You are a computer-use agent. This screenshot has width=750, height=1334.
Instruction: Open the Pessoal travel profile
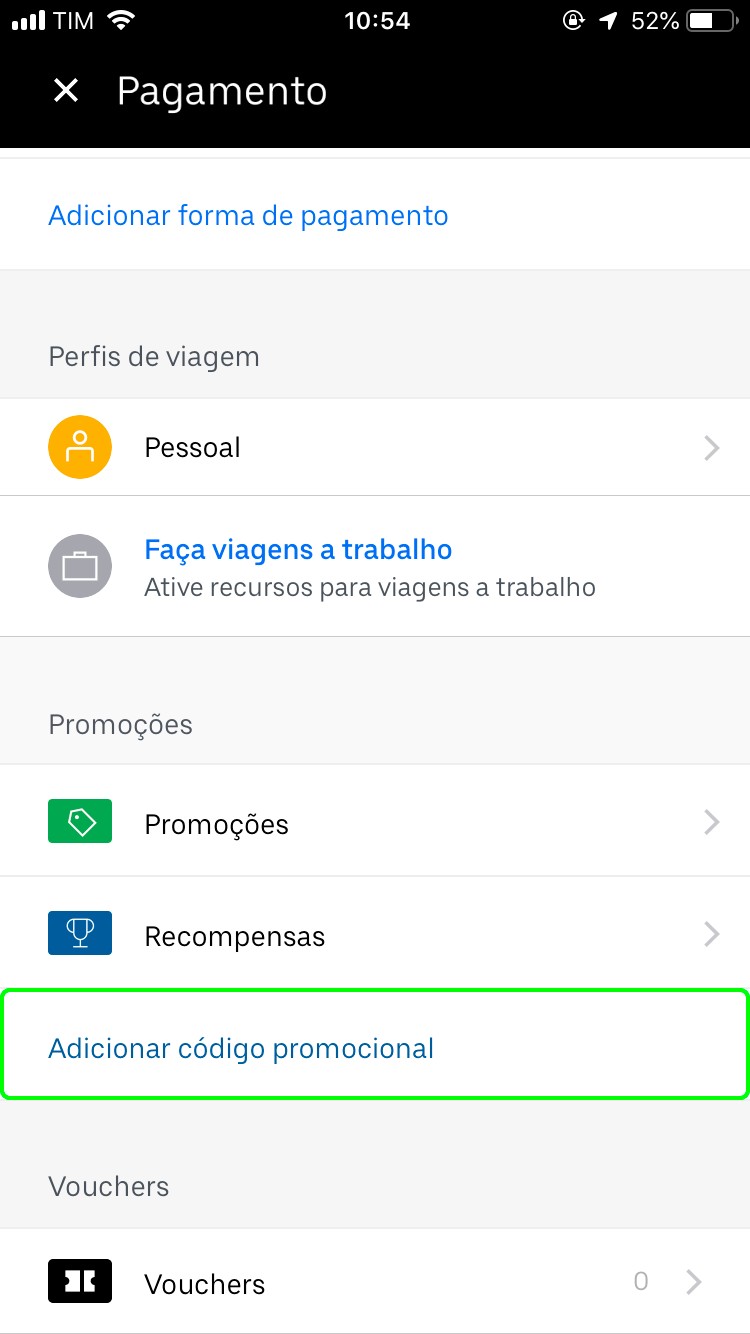[x=375, y=447]
